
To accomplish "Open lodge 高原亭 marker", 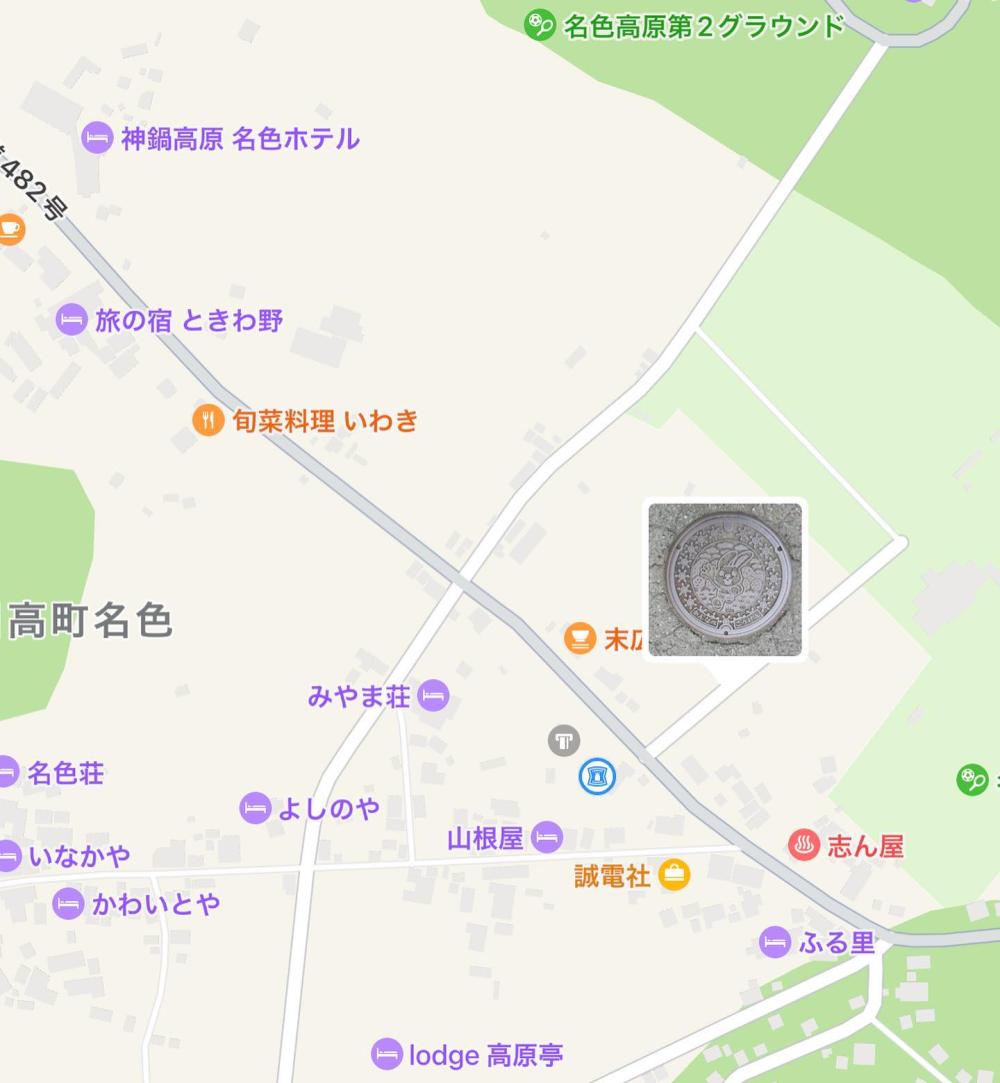I will pos(386,1054).
